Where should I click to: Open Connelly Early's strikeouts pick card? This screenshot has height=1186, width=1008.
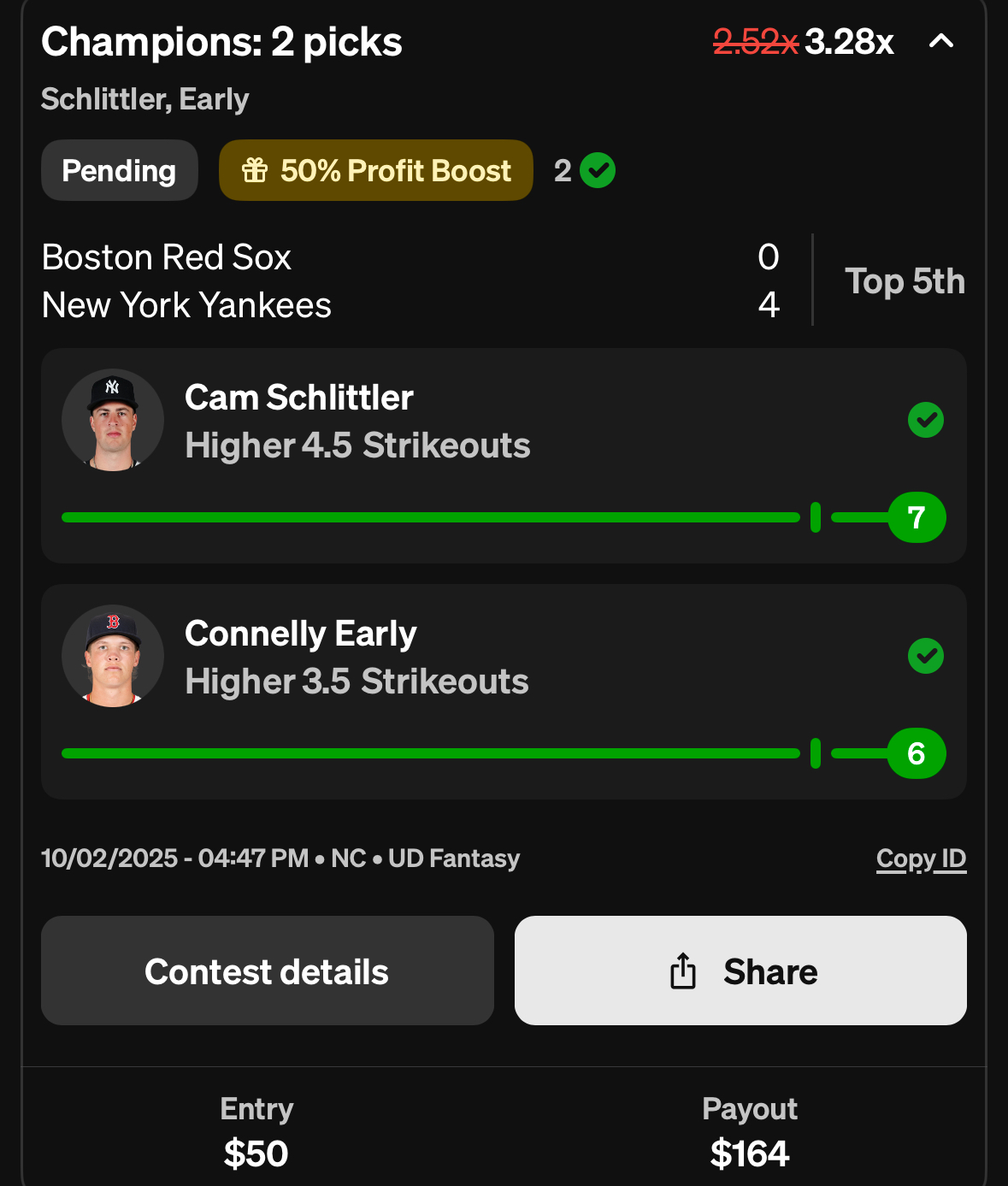(x=504, y=691)
